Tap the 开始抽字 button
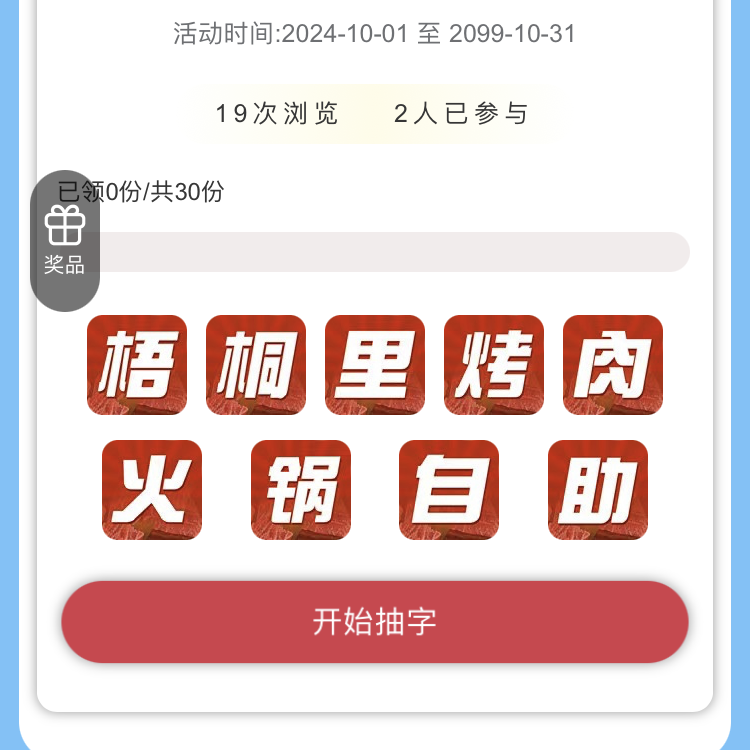The width and height of the screenshot is (750, 750). 375,621
